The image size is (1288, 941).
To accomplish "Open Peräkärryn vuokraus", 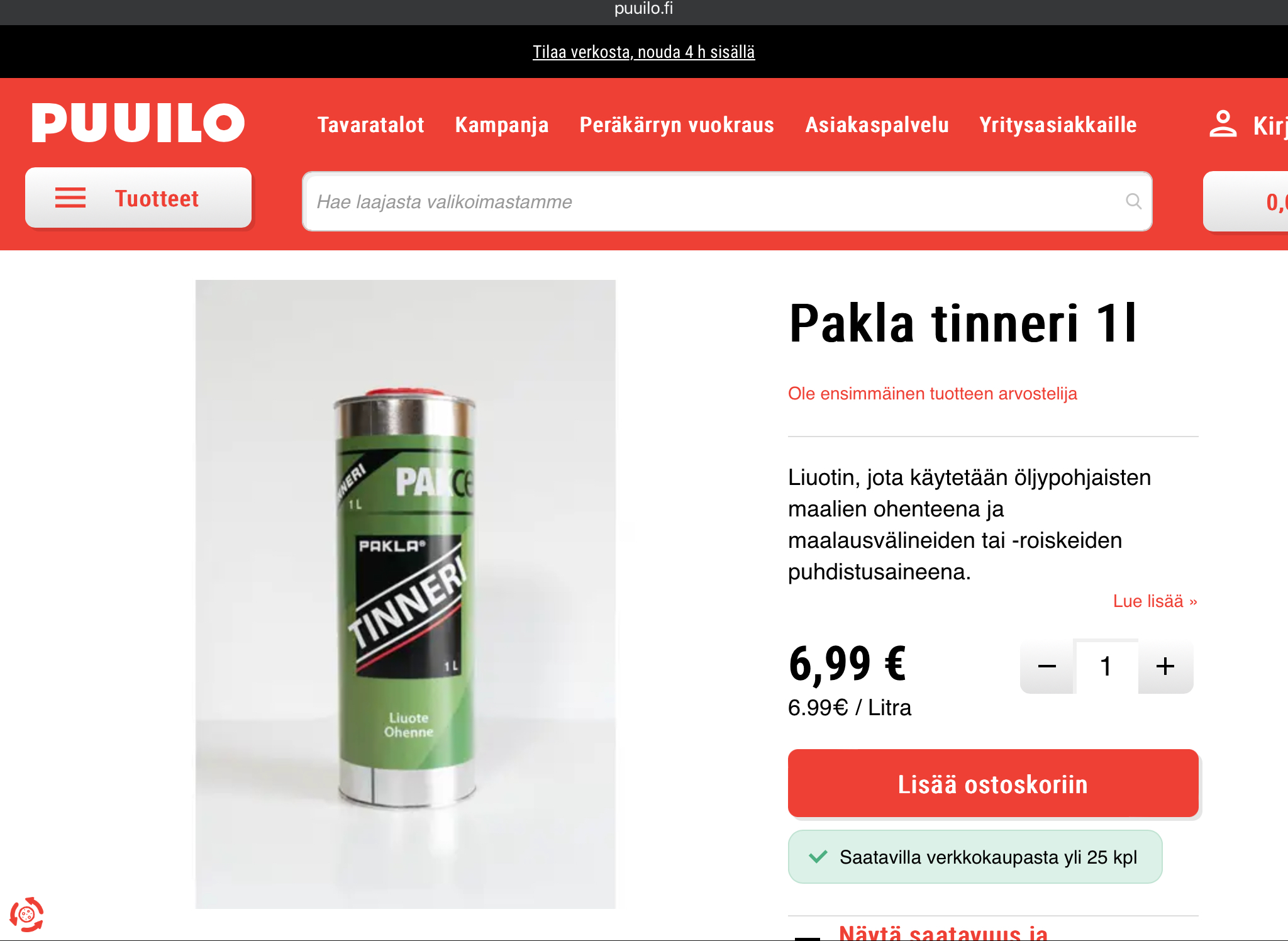I will click(x=677, y=125).
